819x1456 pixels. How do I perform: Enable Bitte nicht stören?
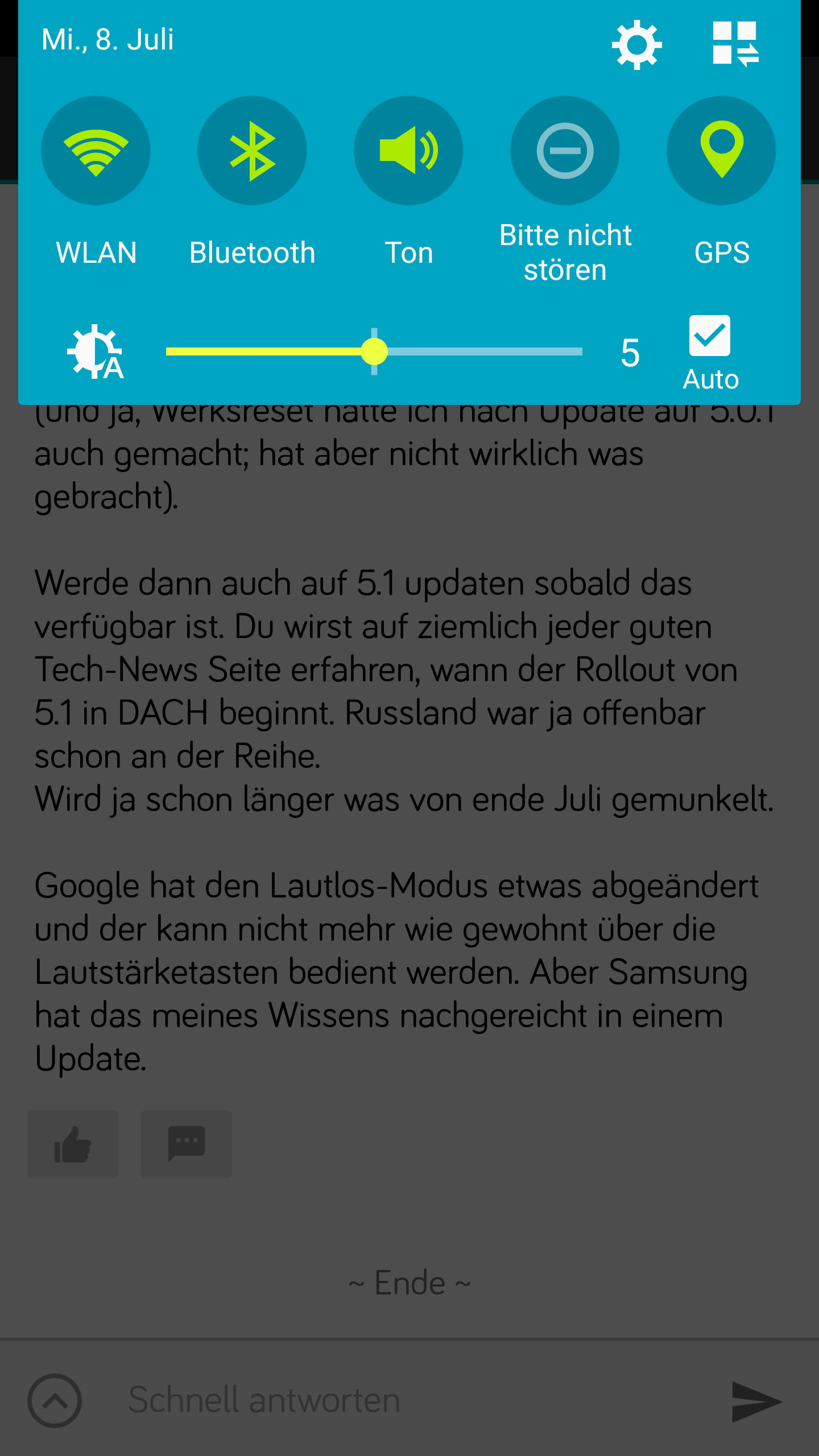(565, 151)
